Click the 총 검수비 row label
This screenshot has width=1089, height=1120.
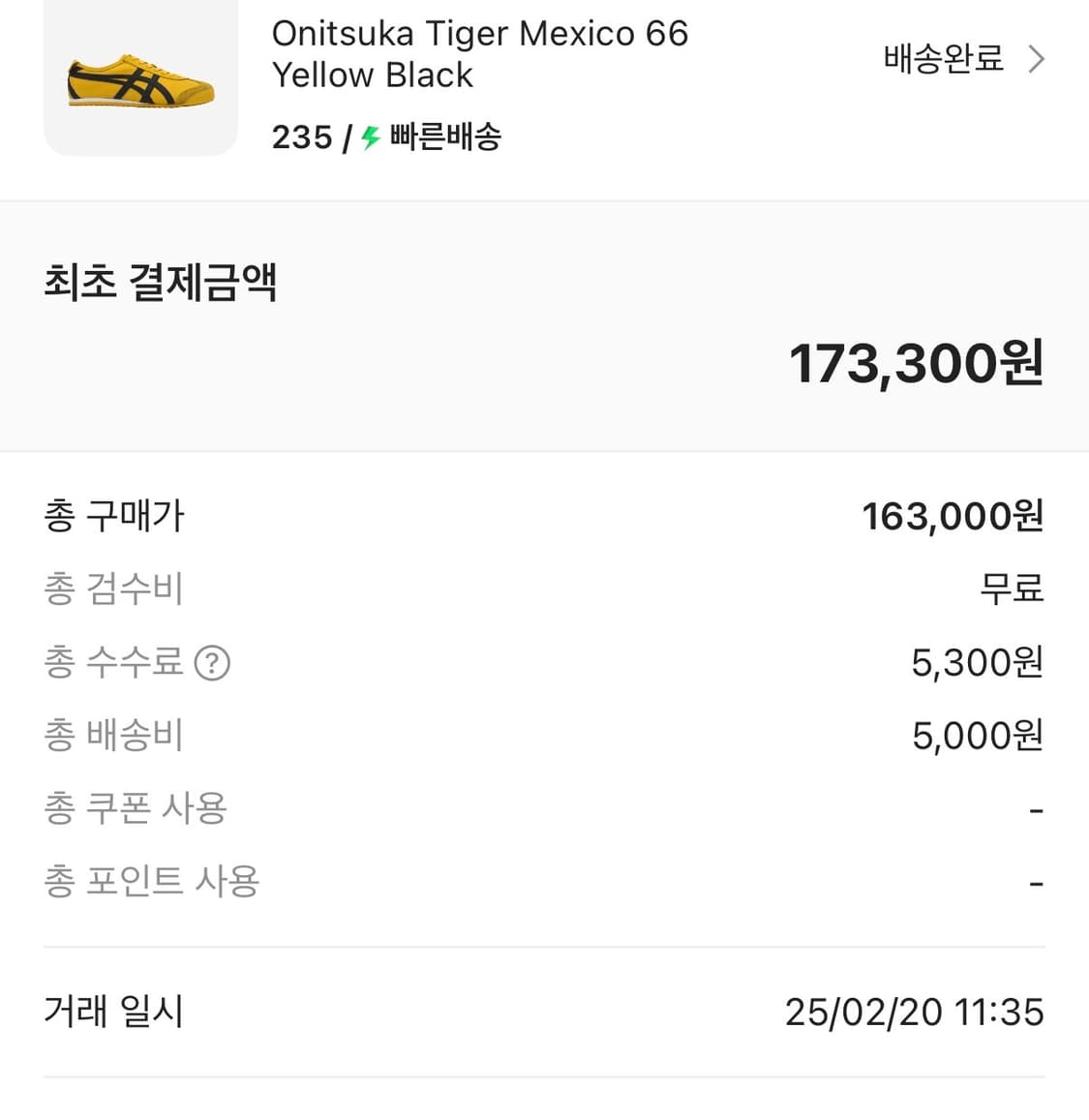pos(113,589)
